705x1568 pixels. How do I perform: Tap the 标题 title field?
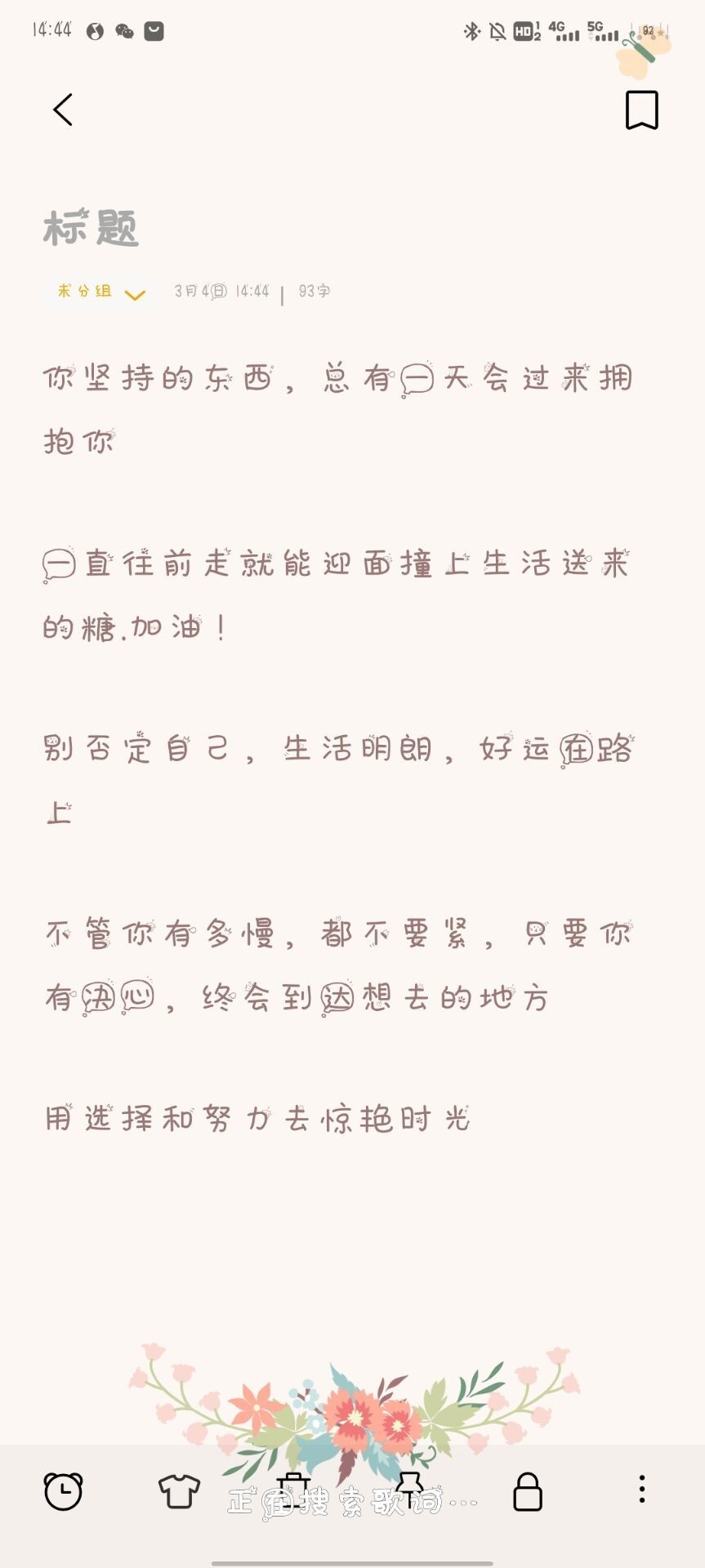pyautogui.click(x=91, y=228)
